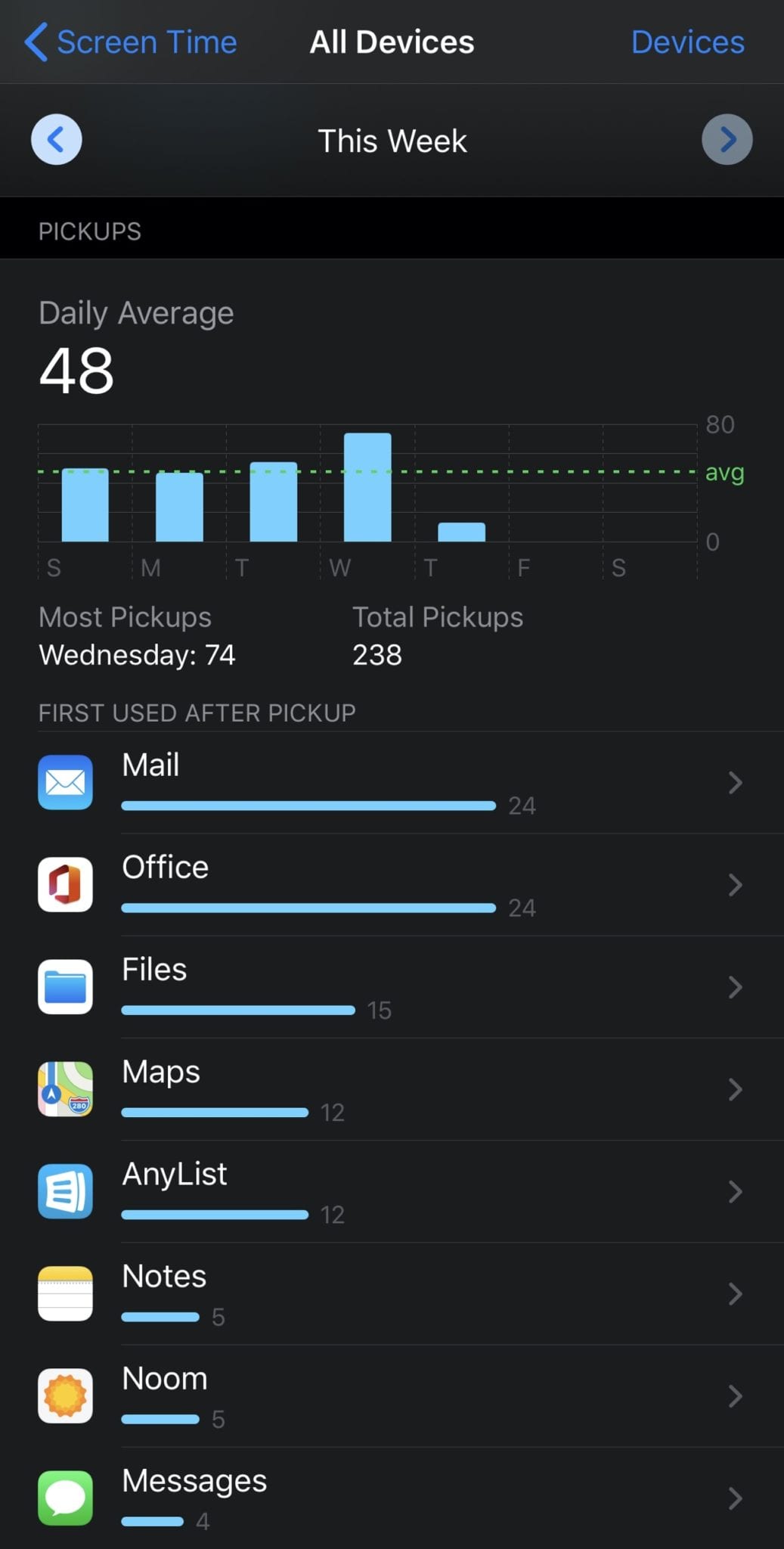Image resolution: width=784 pixels, height=1549 pixels.
Task: Select the Messages app icon
Action: [x=65, y=1498]
